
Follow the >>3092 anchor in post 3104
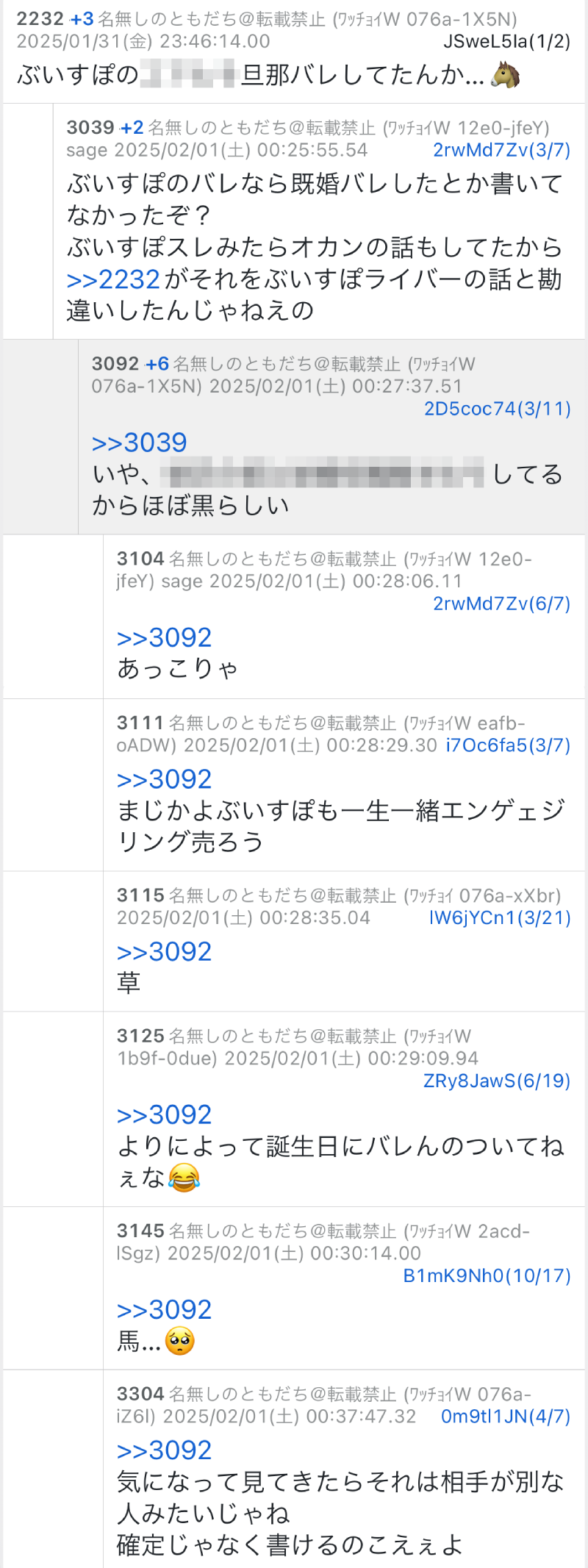coord(164,637)
